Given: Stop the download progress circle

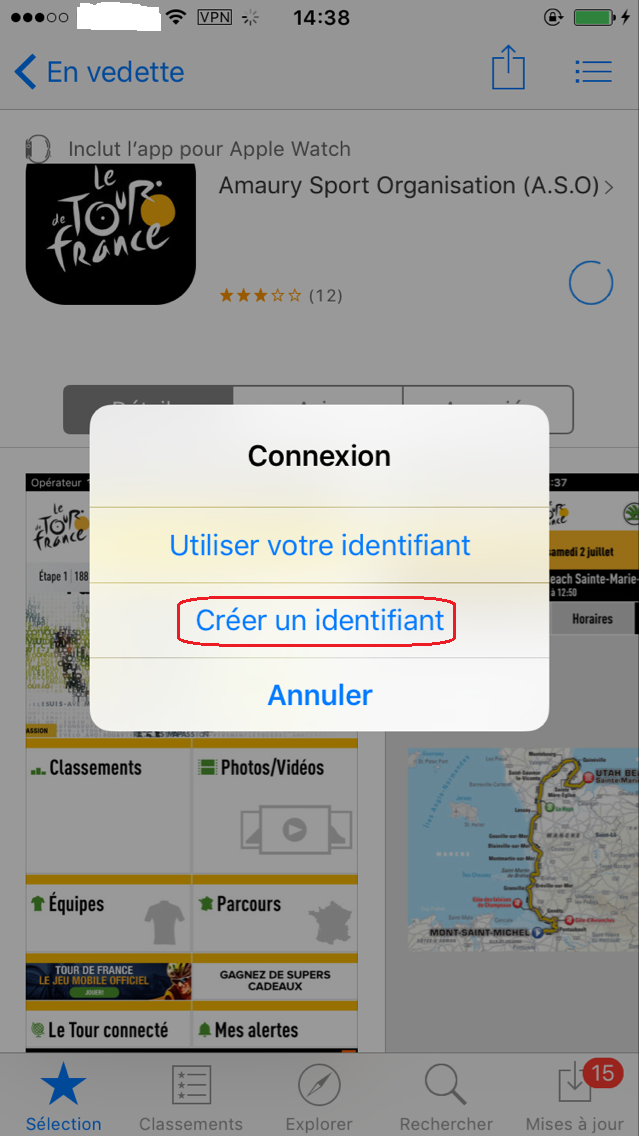Looking at the screenshot, I should [x=590, y=284].
